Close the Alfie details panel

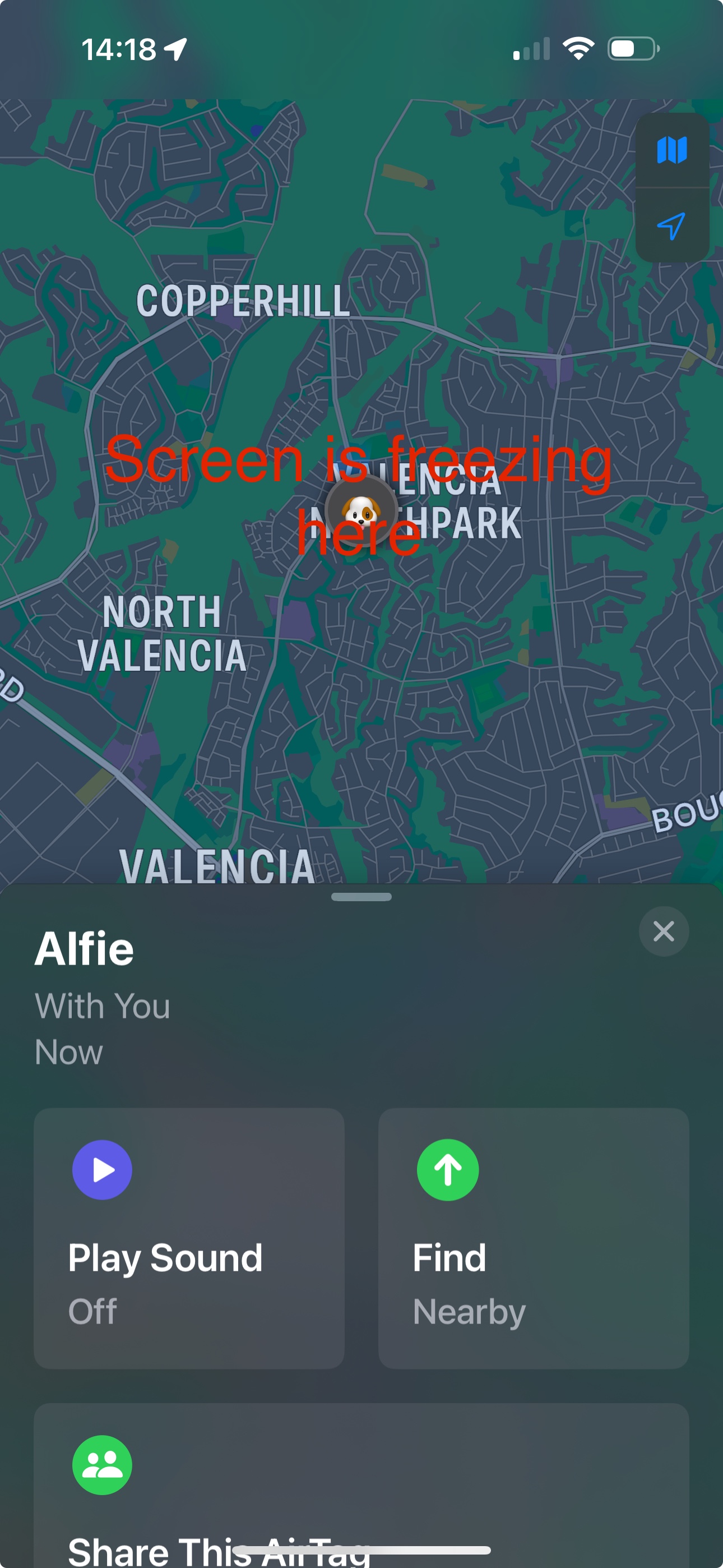click(x=664, y=931)
